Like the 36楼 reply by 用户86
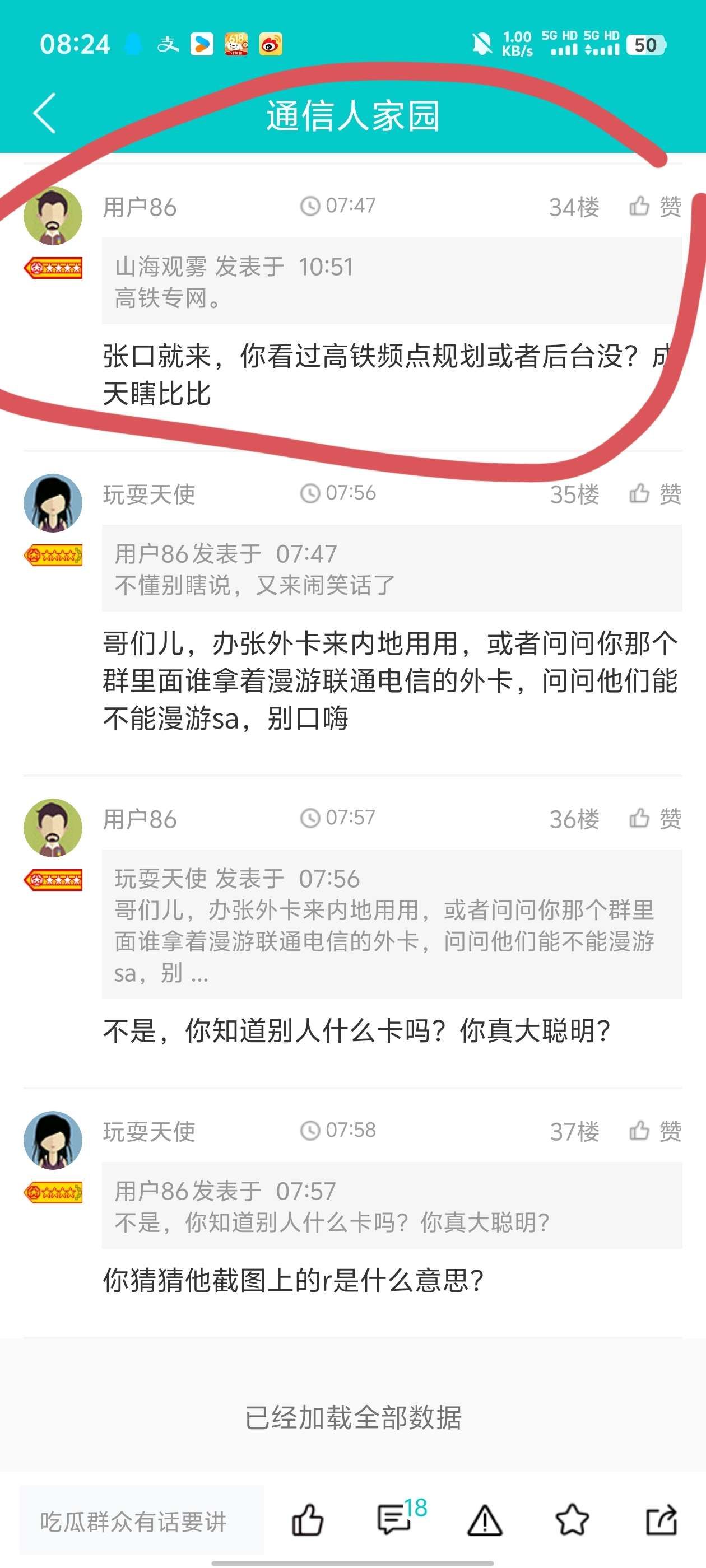 tap(655, 819)
